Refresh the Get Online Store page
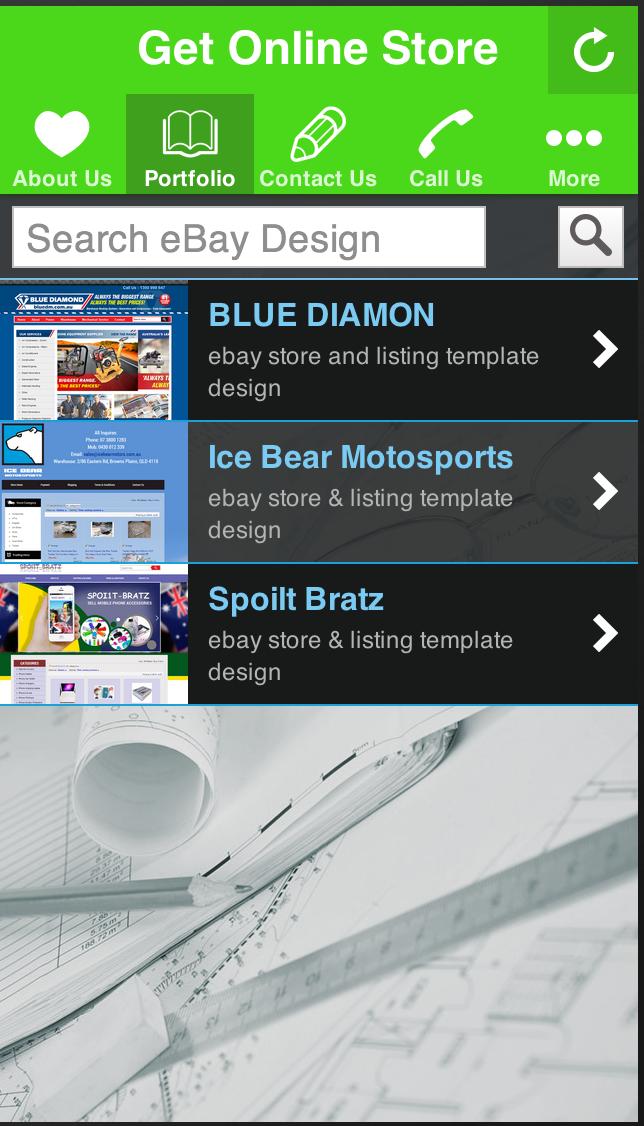Screen dimensions: 644x1126 593,50
